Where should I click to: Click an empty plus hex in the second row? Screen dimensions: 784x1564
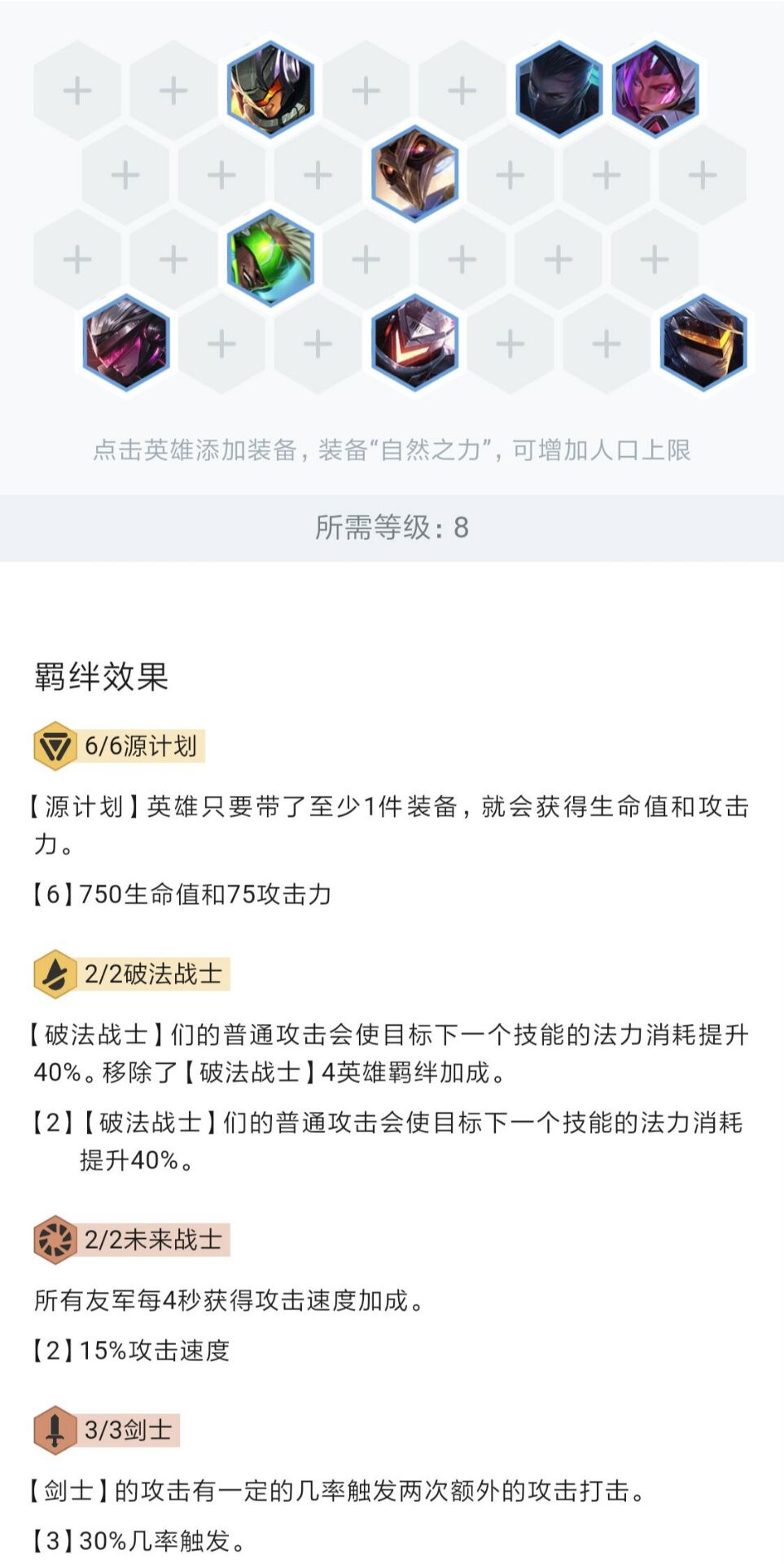click(221, 175)
